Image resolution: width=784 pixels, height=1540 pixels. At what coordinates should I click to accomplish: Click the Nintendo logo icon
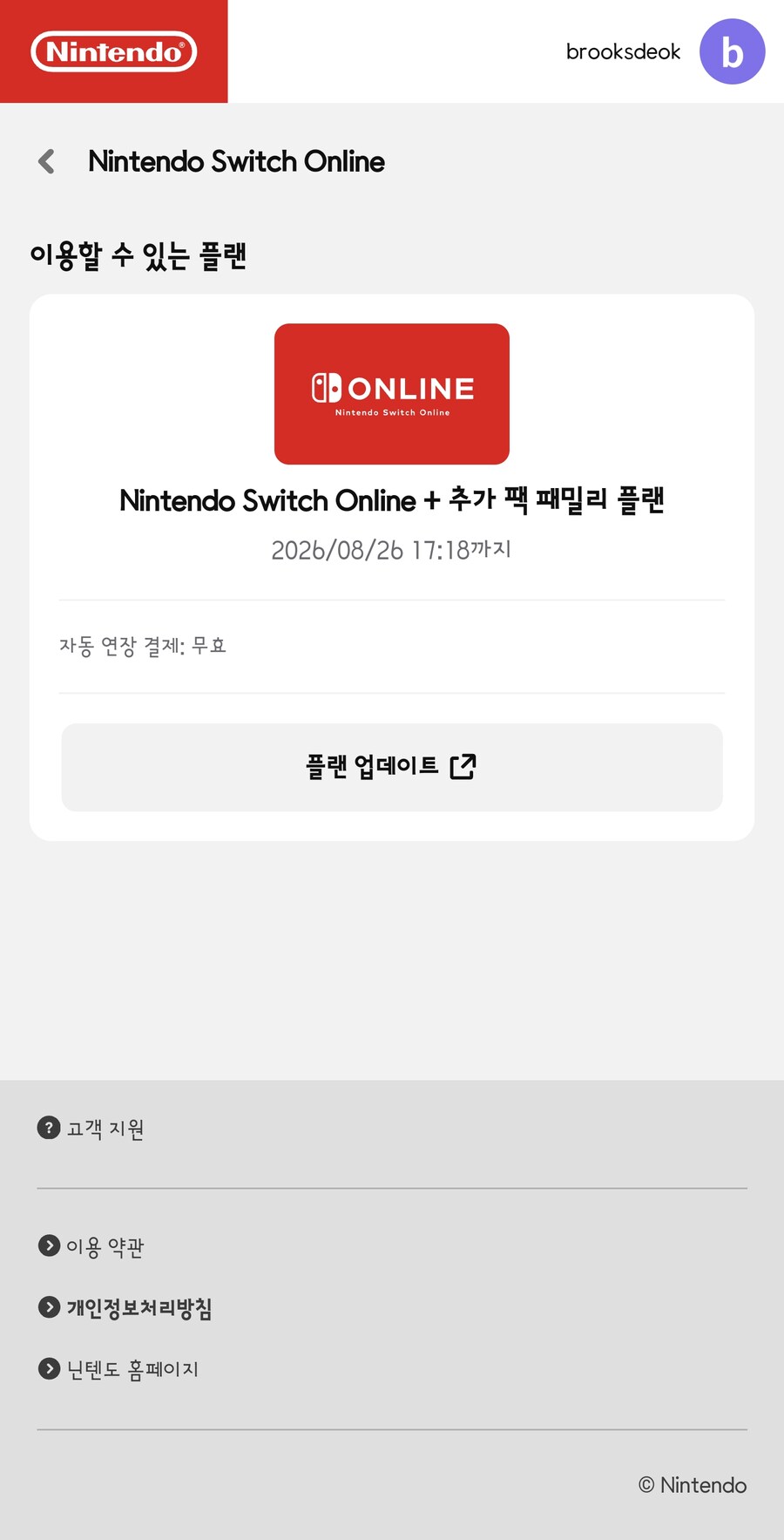click(113, 51)
